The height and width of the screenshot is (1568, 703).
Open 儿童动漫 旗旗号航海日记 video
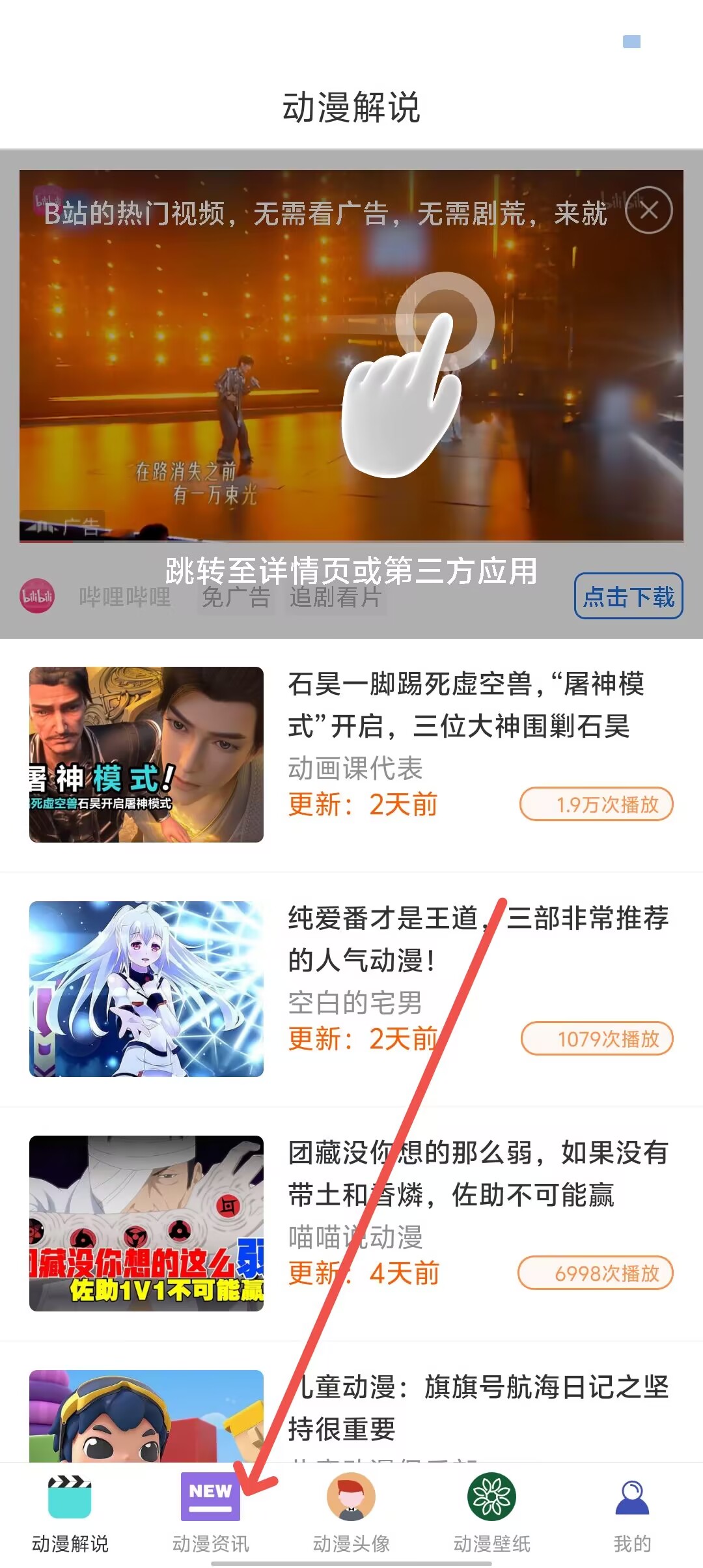coord(478,1407)
